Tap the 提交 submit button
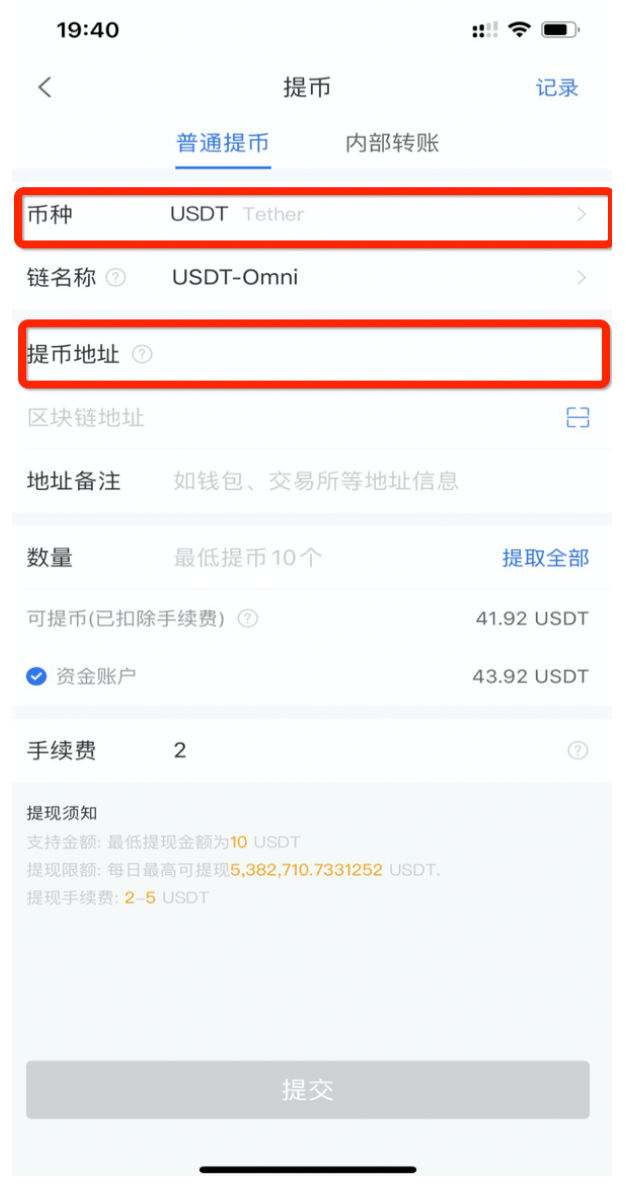Image resolution: width=626 pixels, height=1192 pixels. 307,1090
